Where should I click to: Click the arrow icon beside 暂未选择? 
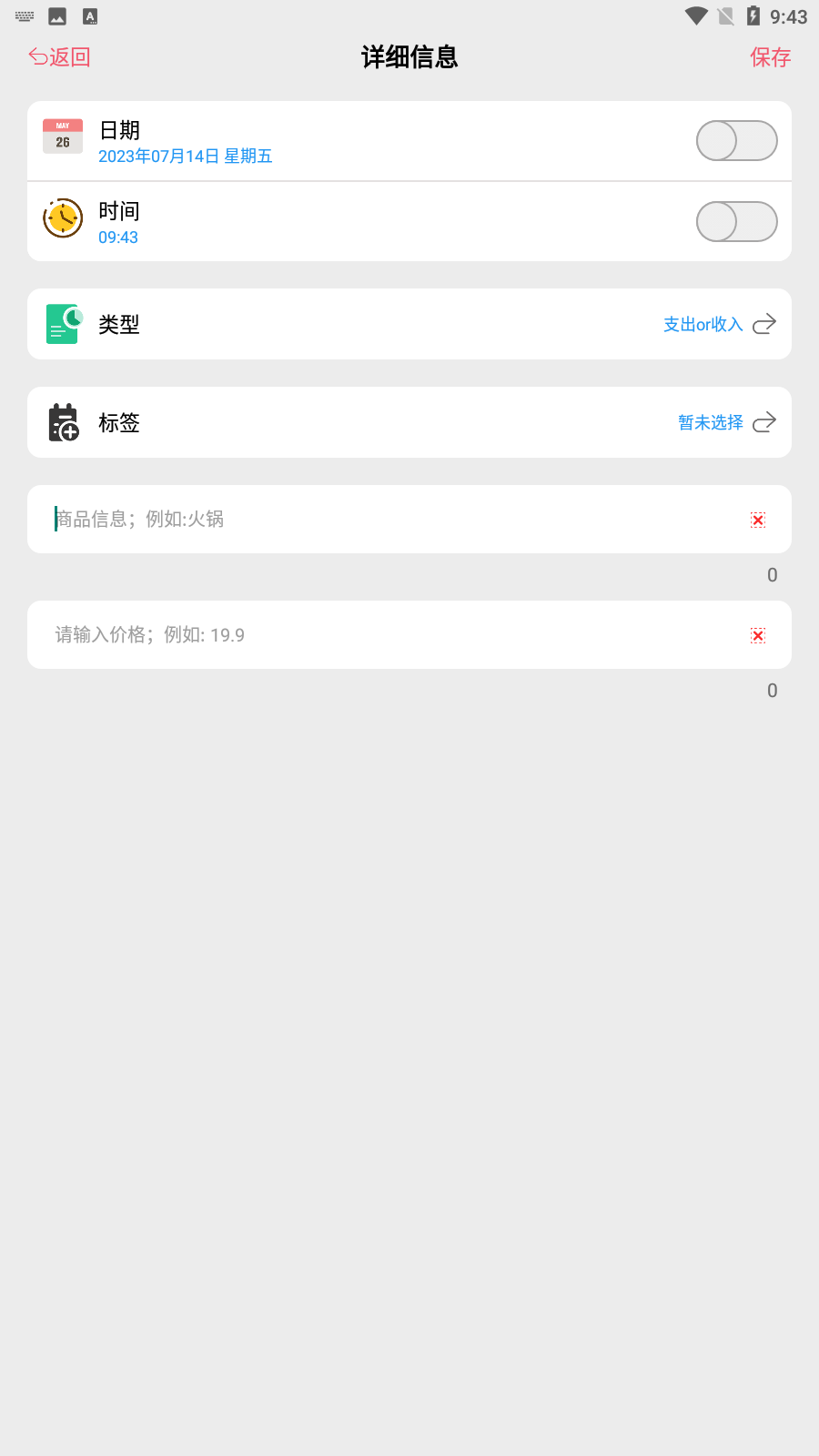[x=763, y=421]
